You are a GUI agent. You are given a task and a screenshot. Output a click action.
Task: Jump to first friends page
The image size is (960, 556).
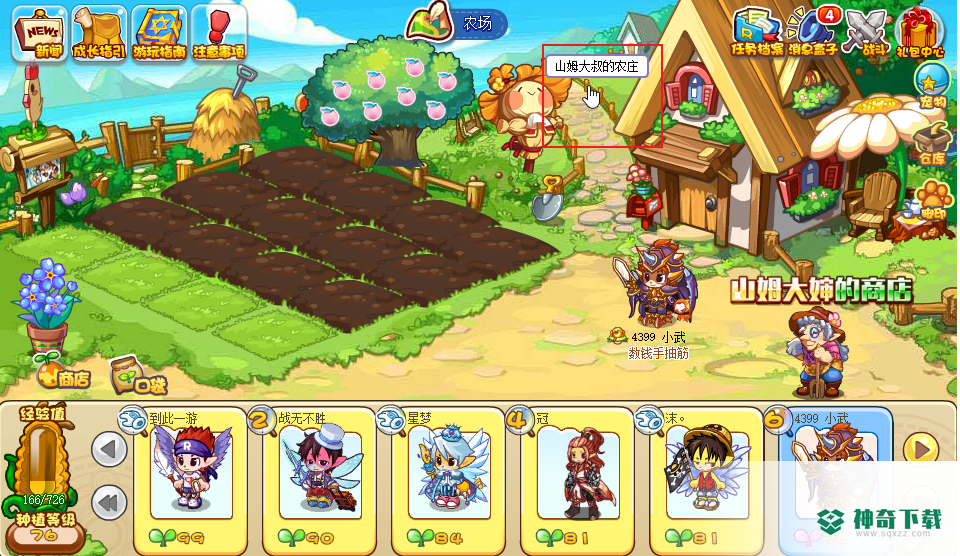(109, 499)
